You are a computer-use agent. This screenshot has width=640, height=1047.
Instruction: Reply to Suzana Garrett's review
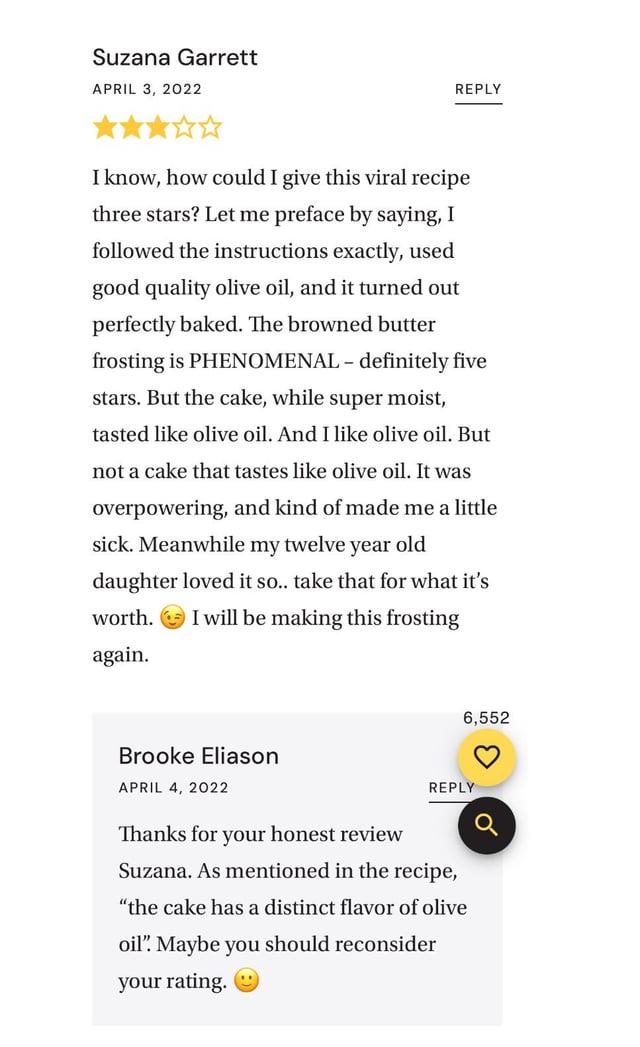click(x=478, y=89)
